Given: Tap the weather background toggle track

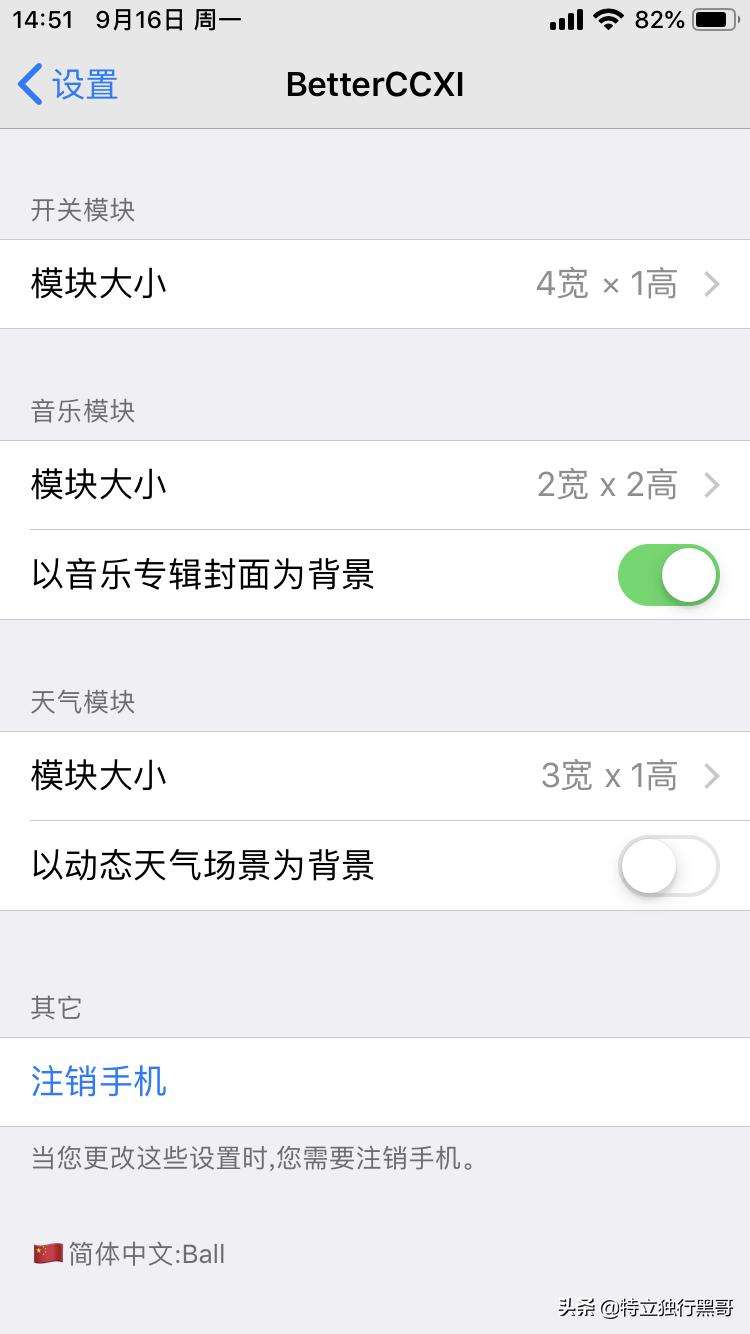Looking at the screenshot, I should (668, 866).
